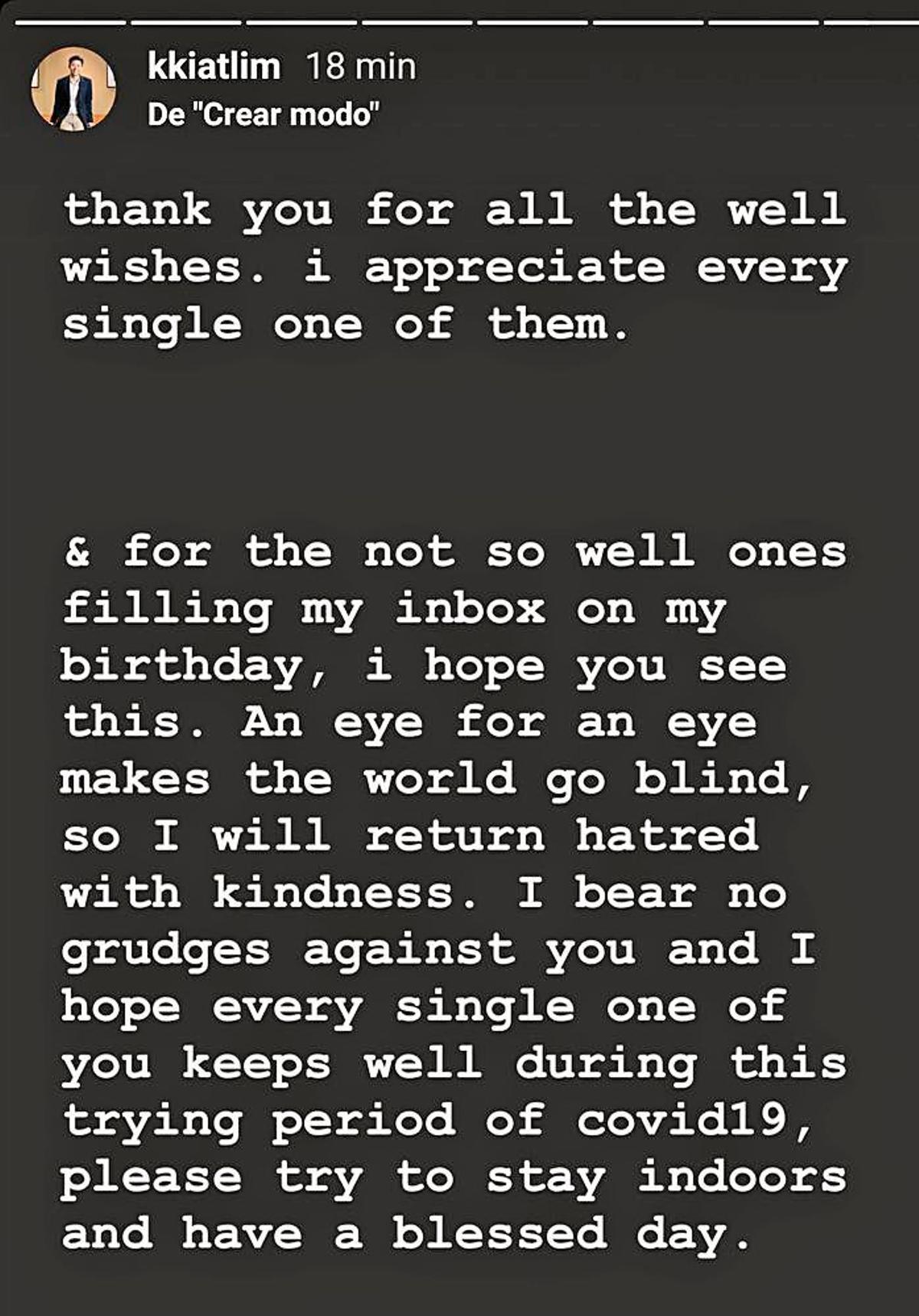This screenshot has width=919, height=1316.
Task: Open the "Crear modo" label
Action: (x=263, y=115)
